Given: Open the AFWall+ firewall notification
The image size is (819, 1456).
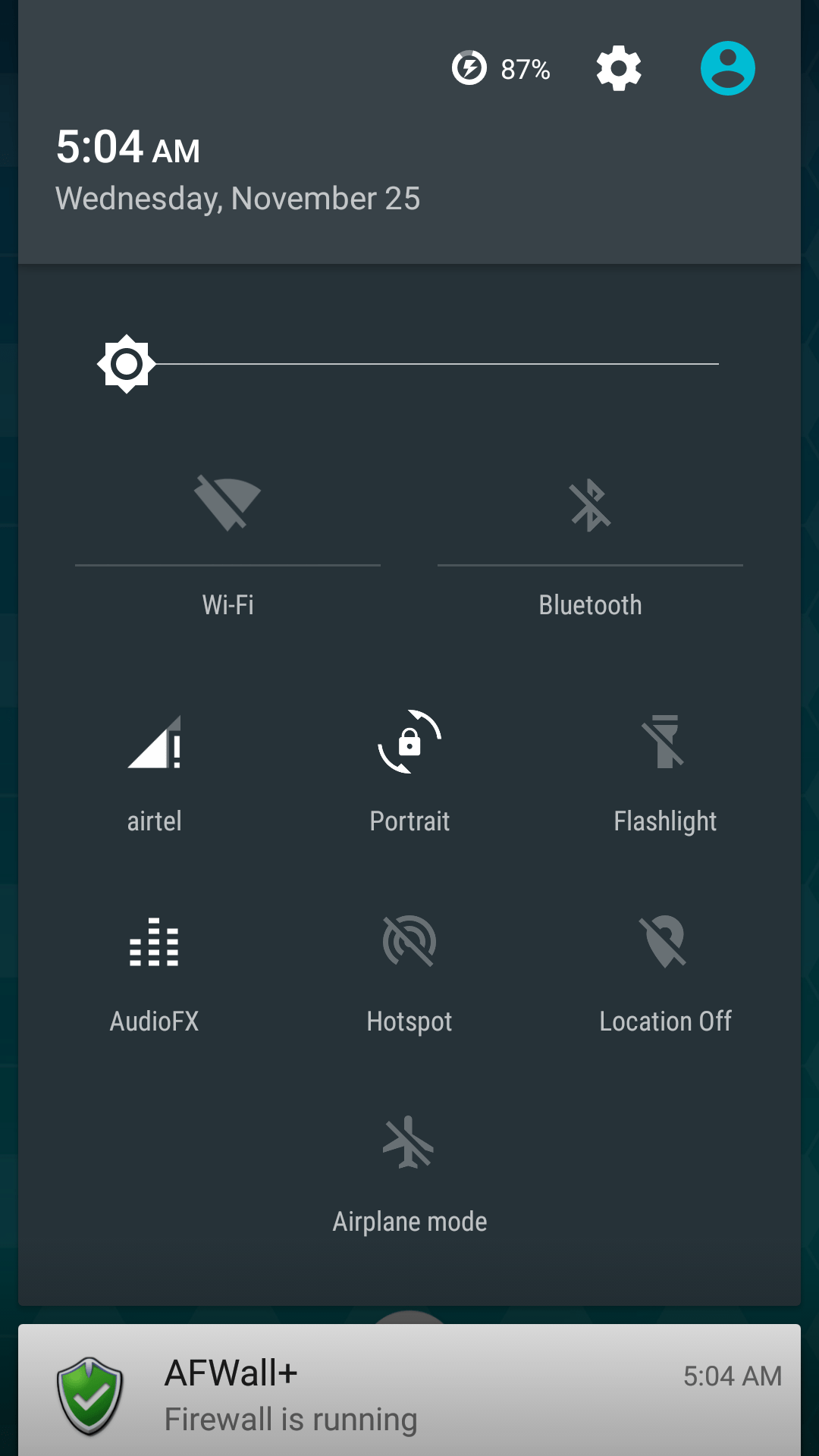Looking at the screenshot, I should [x=409, y=1395].
